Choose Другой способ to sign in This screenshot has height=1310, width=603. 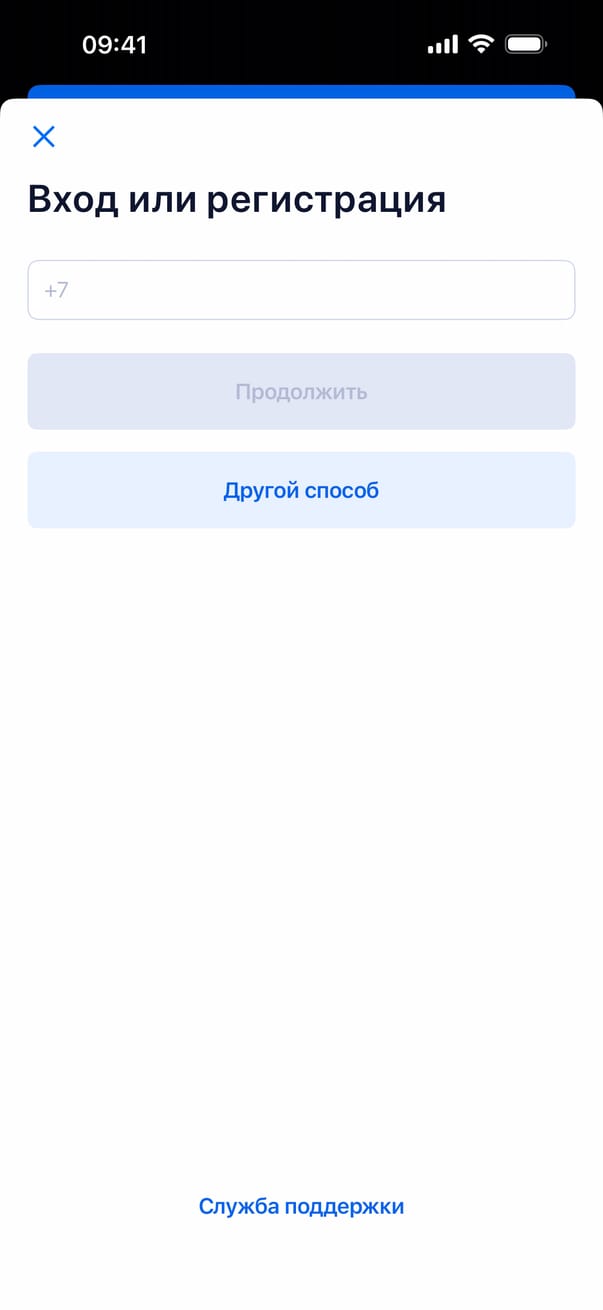coord(301,490)
